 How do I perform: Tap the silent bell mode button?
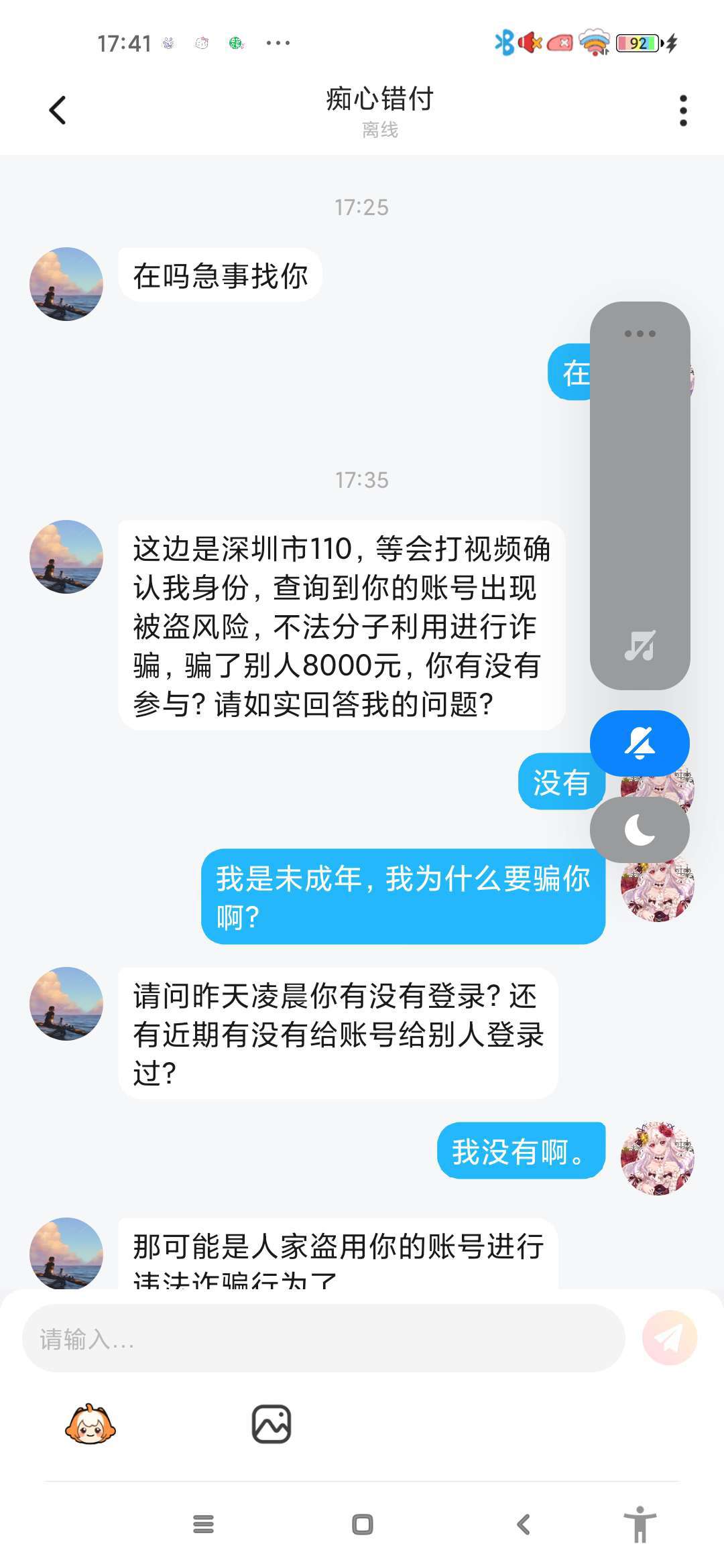click(640, 742)
